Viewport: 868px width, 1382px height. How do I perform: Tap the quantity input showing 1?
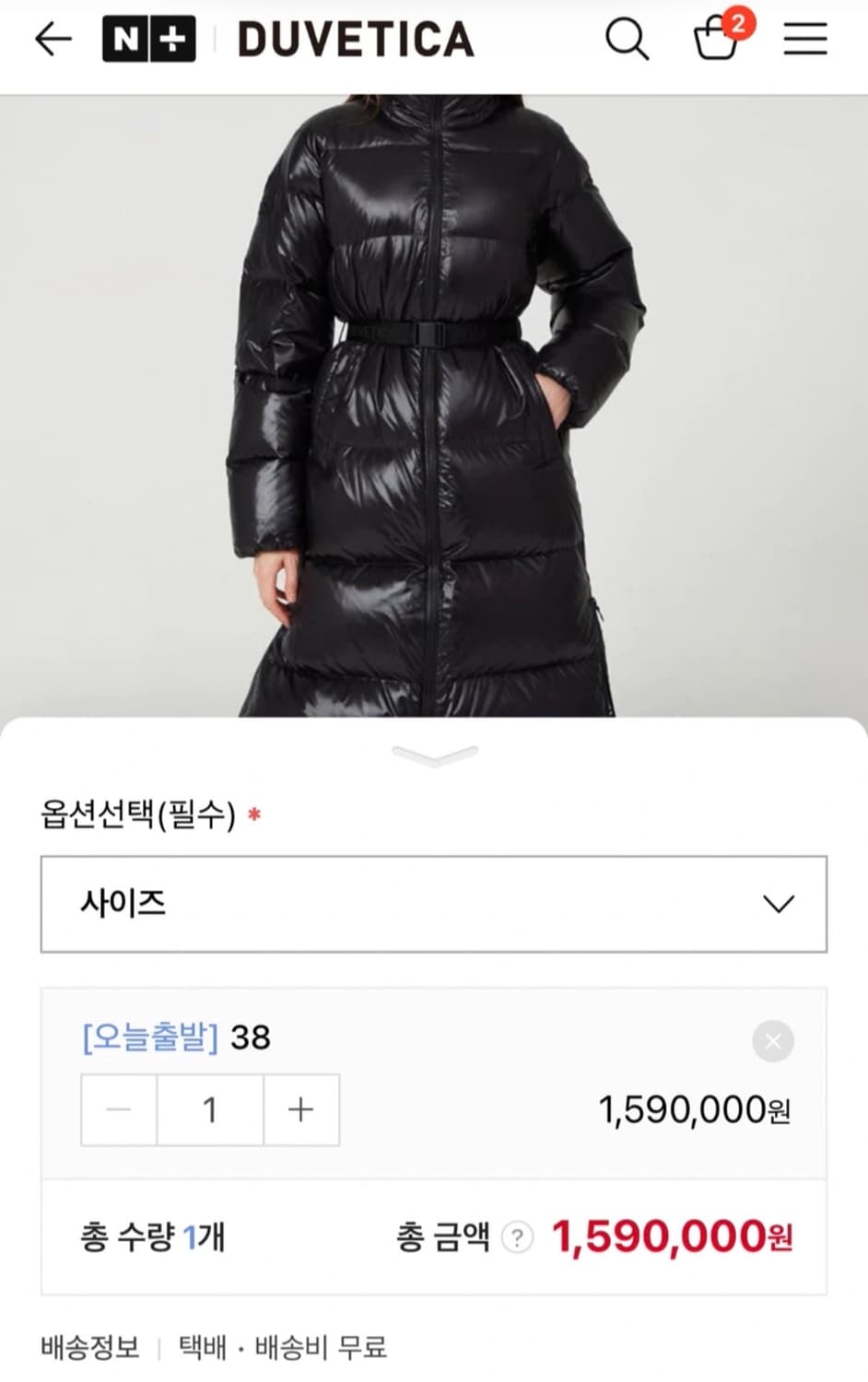click(209, 1110)
